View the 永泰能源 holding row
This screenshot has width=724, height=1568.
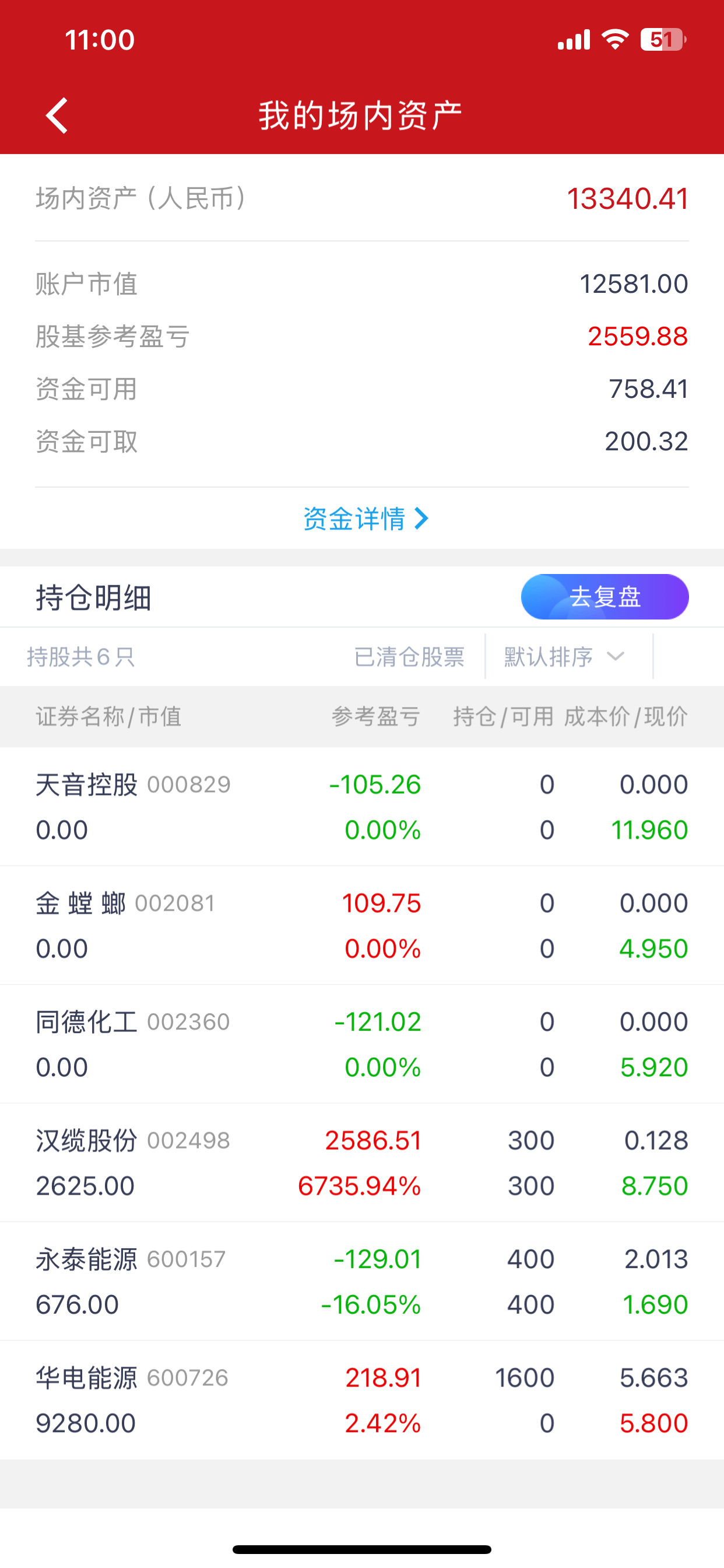point(362,1282)
